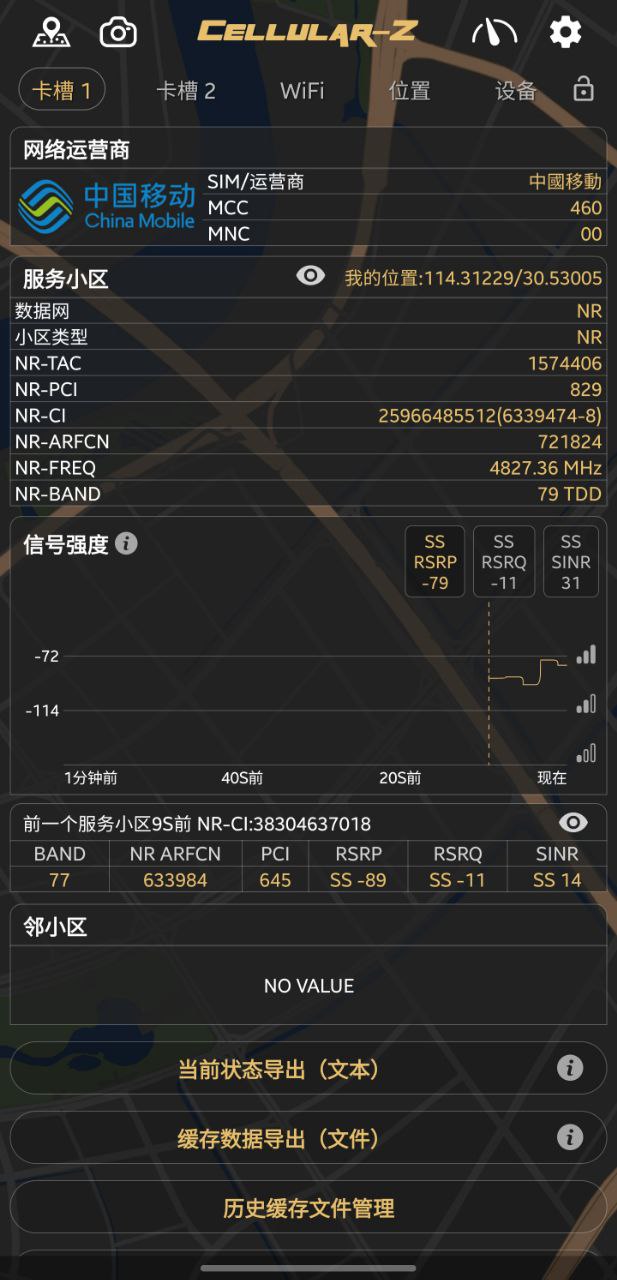
Task: Open the speed test gauge
Action: [x=494, y=33]
